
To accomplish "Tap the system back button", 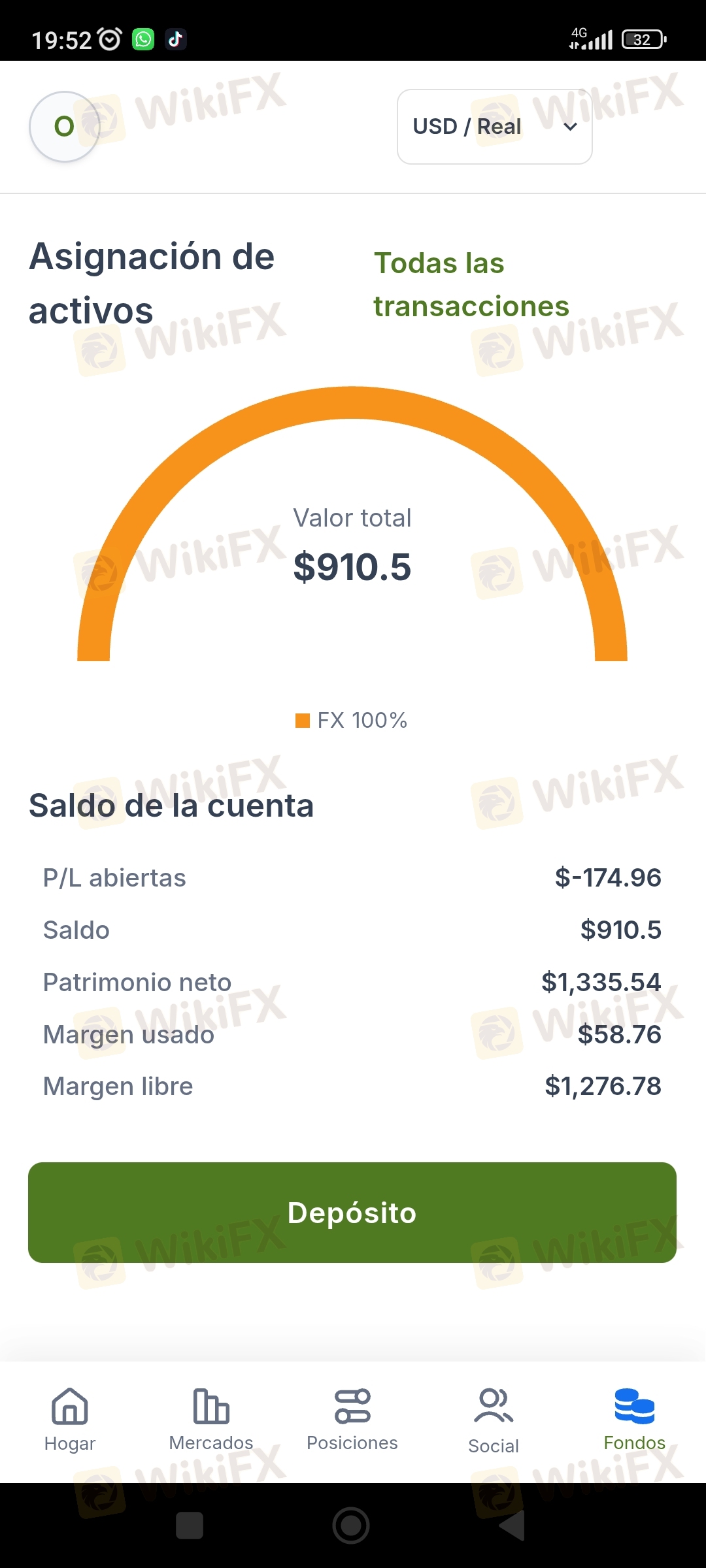I will (x=513, y=1526).
